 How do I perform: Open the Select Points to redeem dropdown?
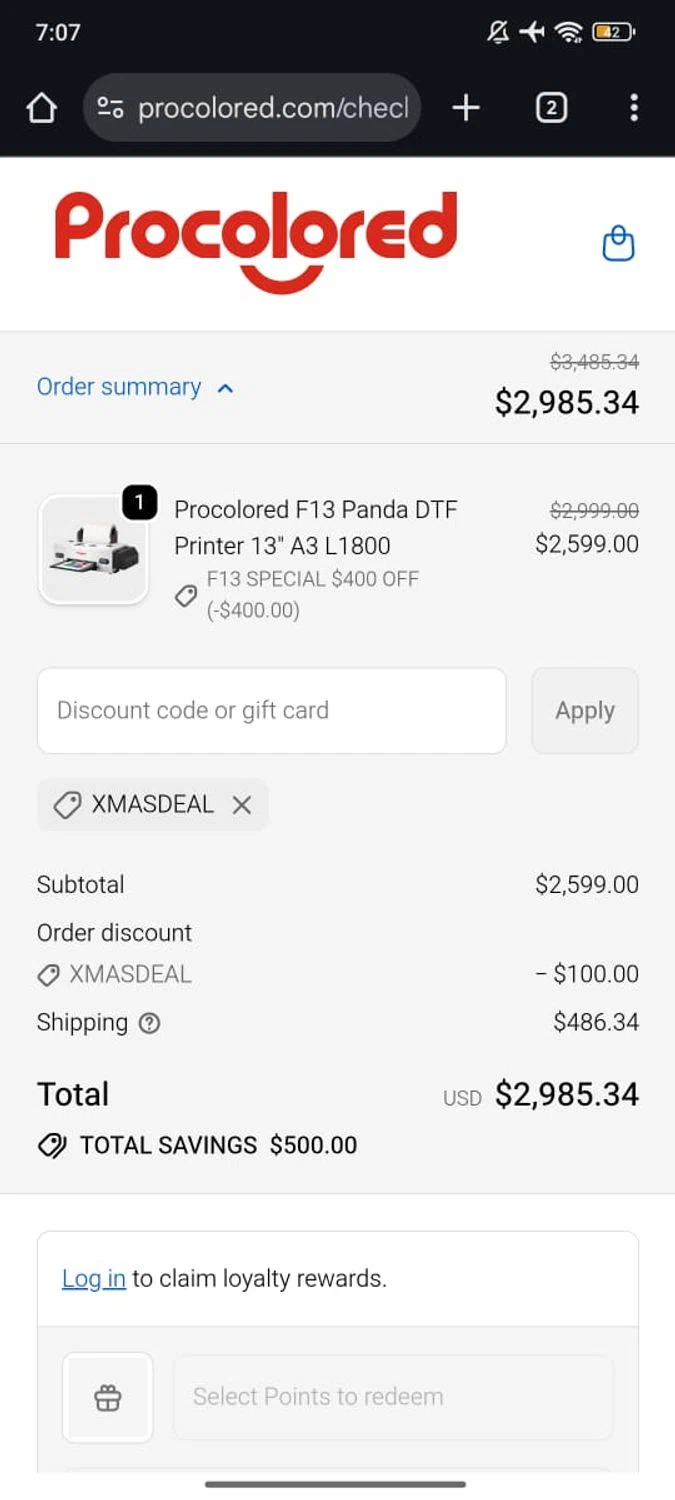pyautogui.click(x=392, y=1397)
